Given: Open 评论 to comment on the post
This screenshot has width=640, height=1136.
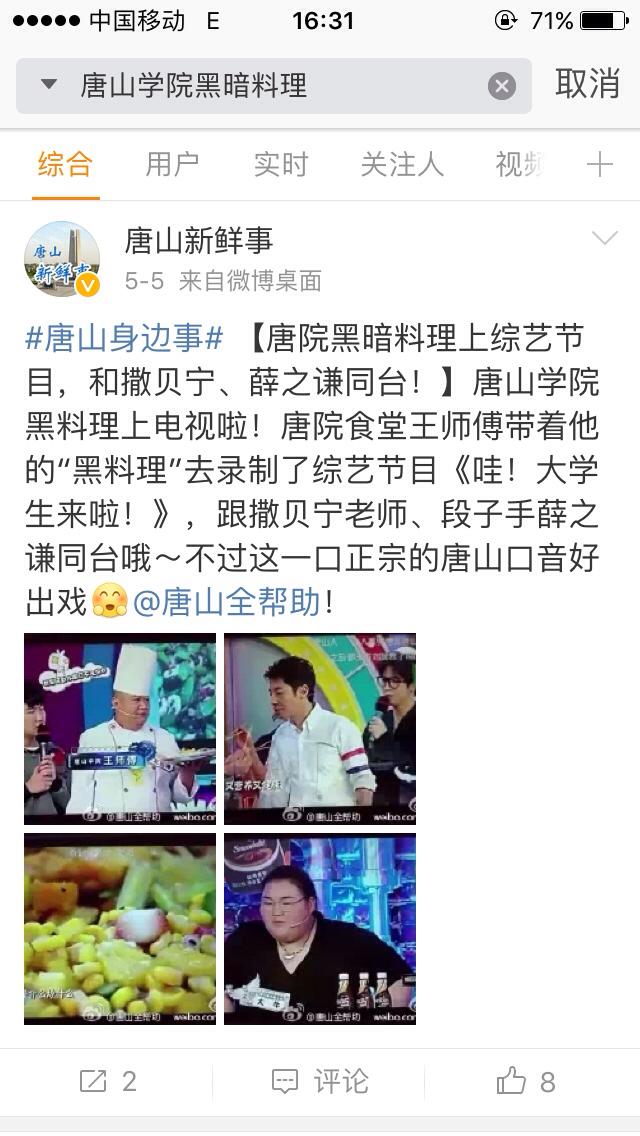Looking at the screenshot, I should [x=320, y=1081].
